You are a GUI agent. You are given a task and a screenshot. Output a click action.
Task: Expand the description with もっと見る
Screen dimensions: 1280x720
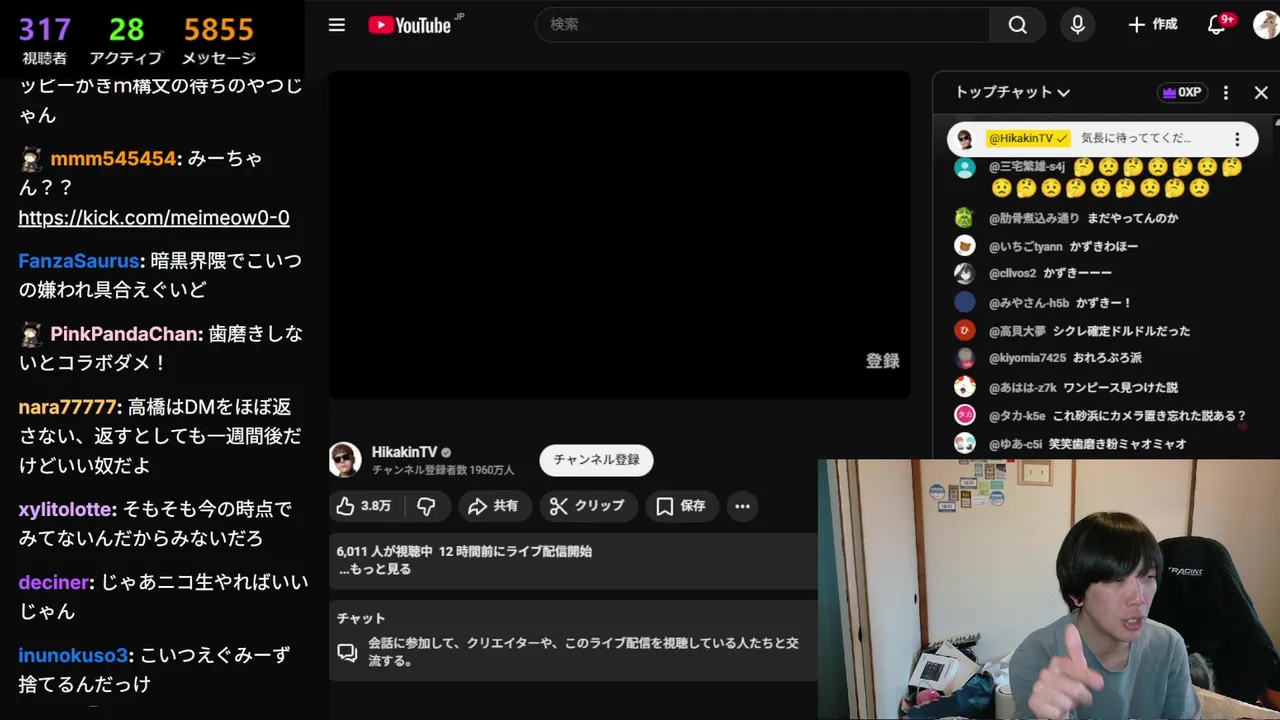pyautogui.click(x=375, y=569)
